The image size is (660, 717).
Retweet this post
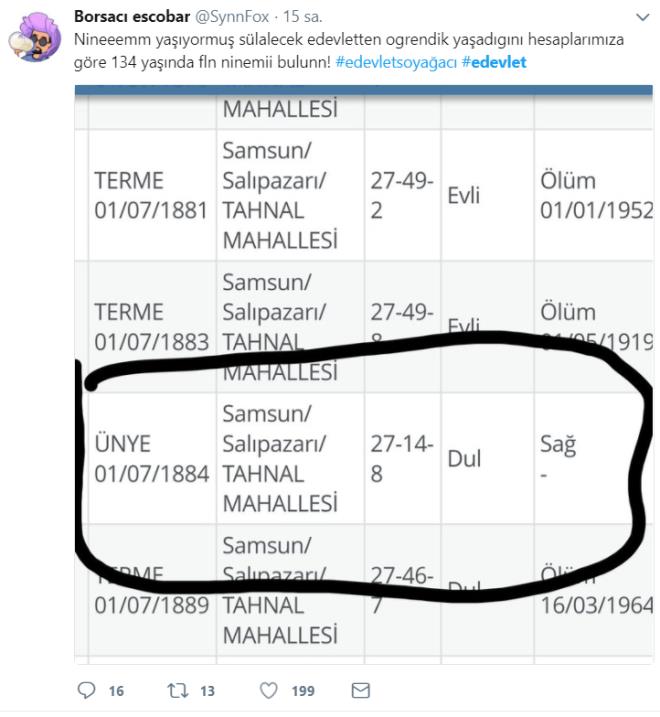click(x=176, y=691)
